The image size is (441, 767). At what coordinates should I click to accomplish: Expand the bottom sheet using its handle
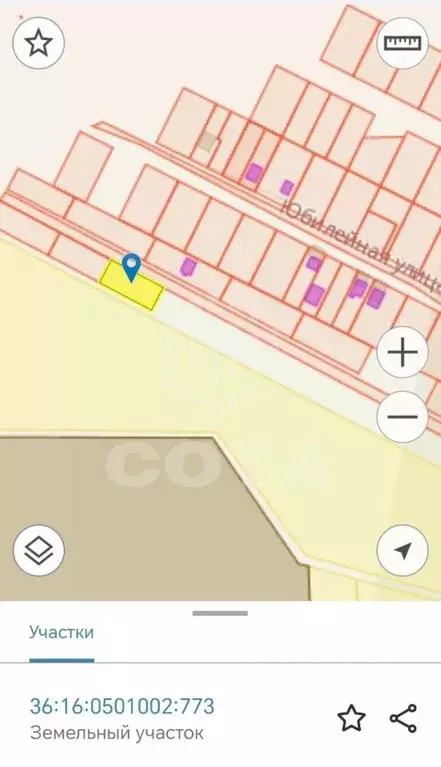[220, 613]
